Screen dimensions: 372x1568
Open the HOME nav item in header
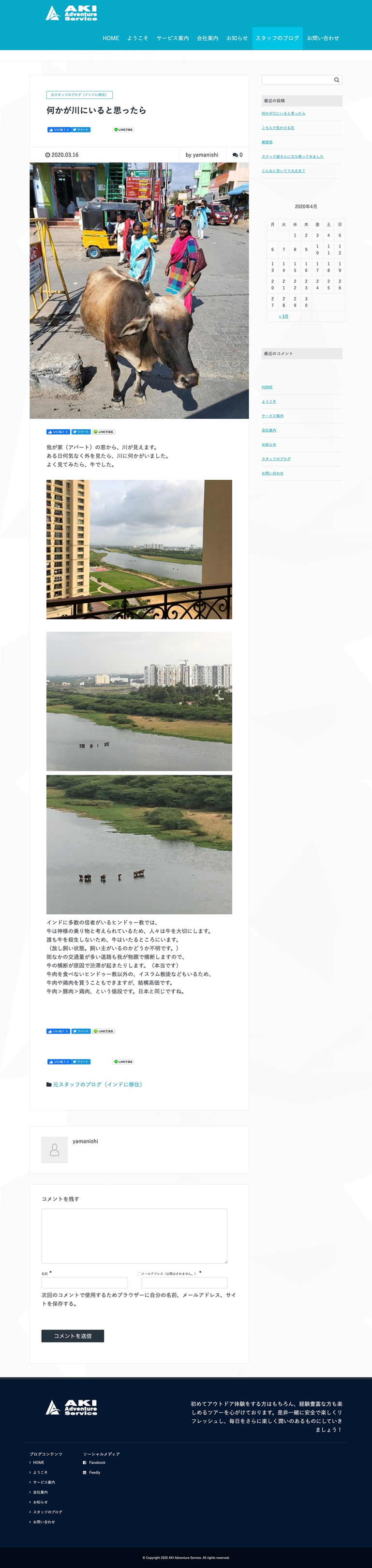point(111,38)
